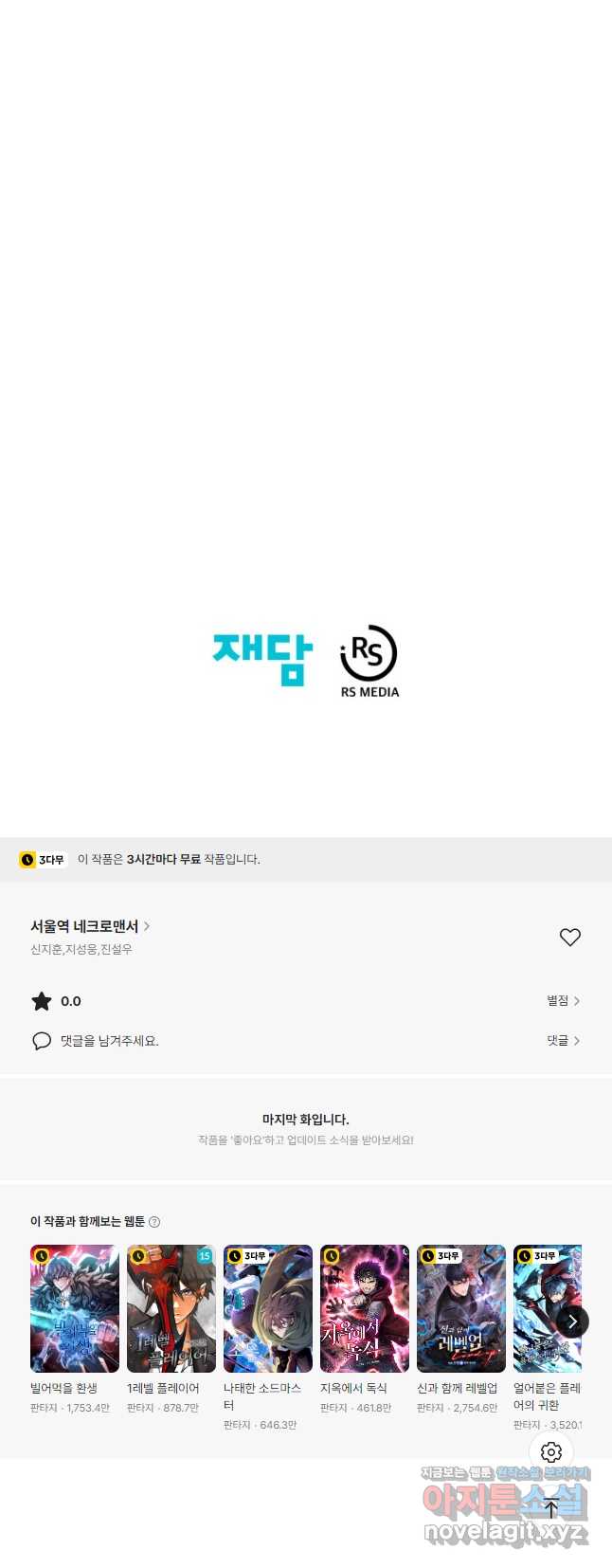The image size is (612, 1568).
Task: Open the 나태한 소드마스터 webtoon card
Action: 268,1308
